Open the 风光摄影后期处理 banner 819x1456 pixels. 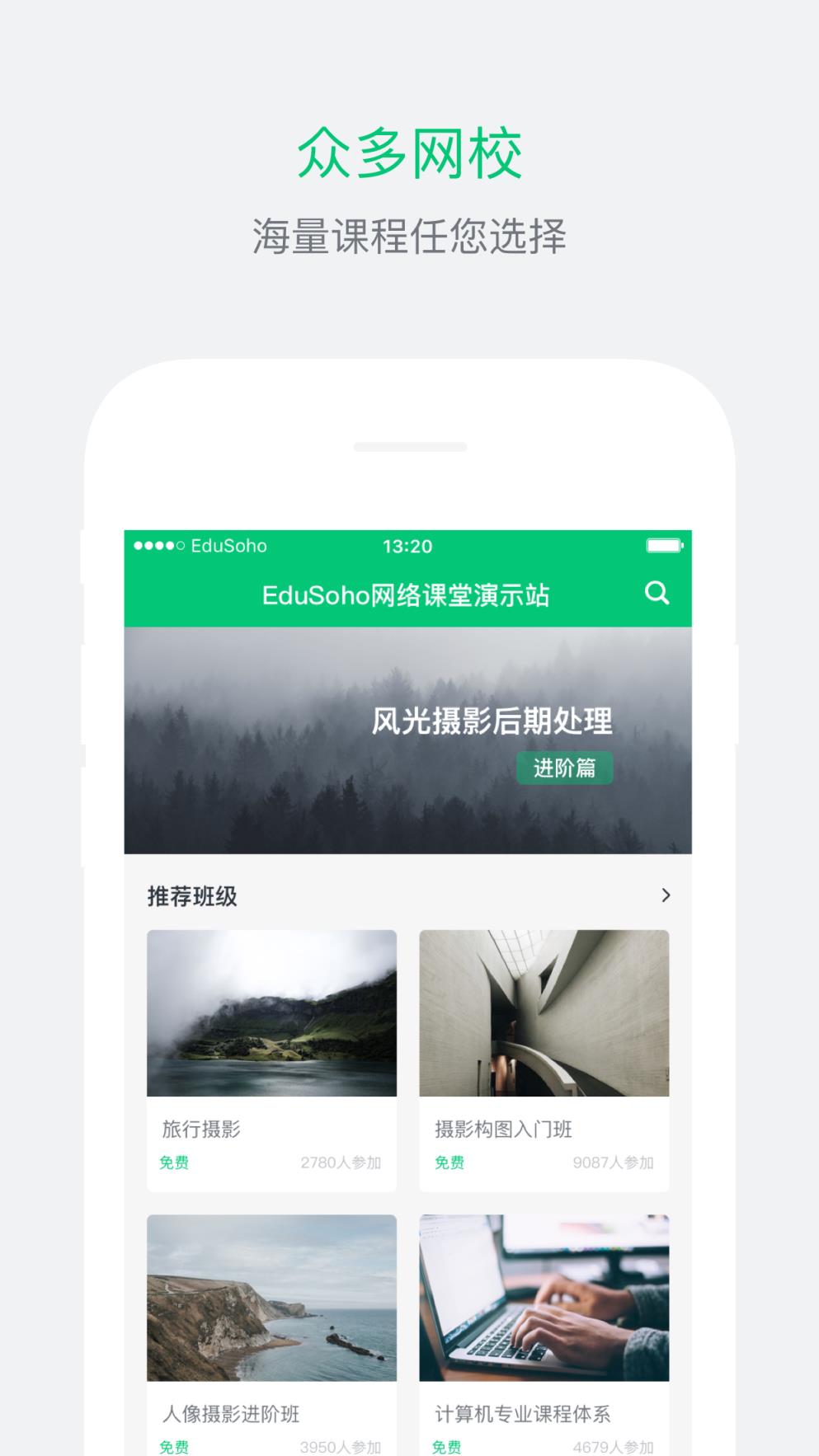407,740
